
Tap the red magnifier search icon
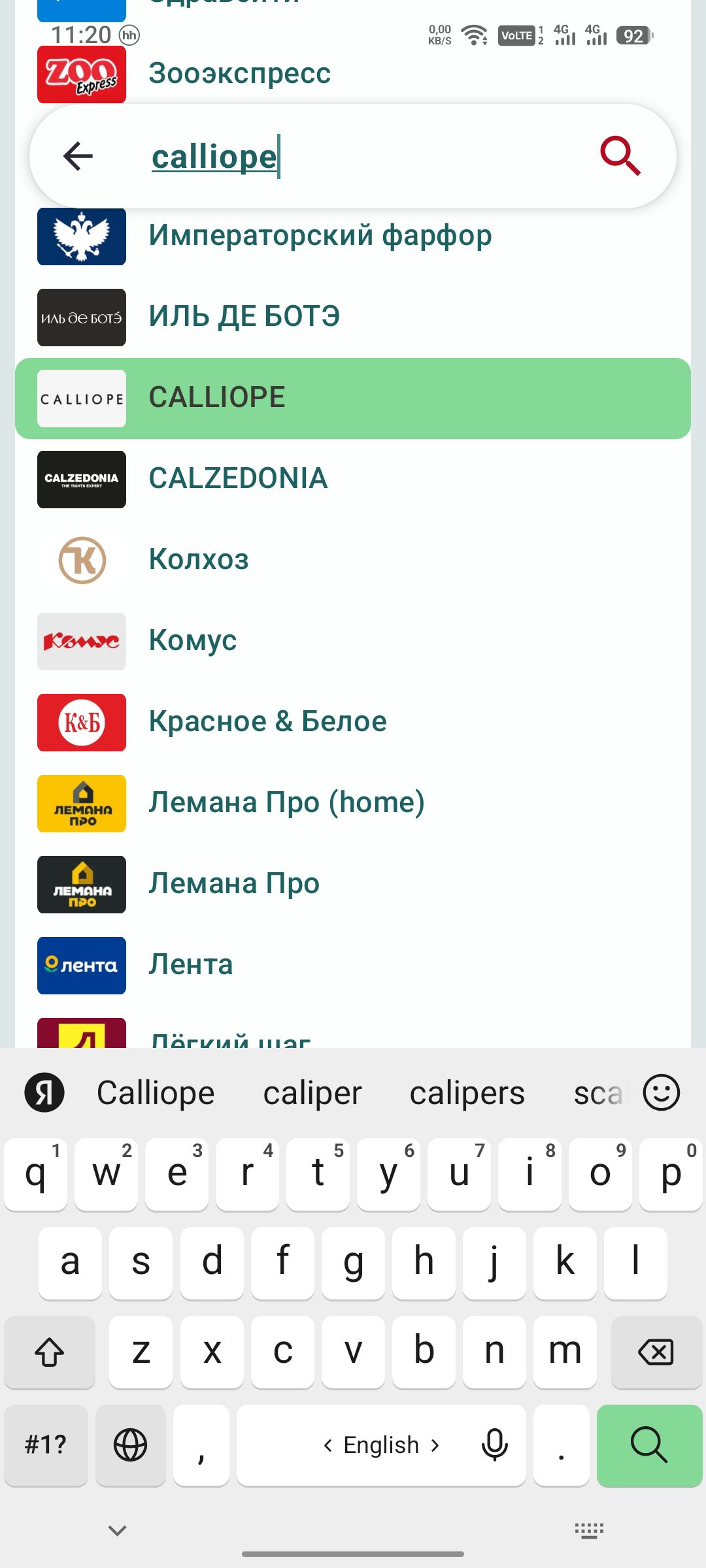(620, 156)
